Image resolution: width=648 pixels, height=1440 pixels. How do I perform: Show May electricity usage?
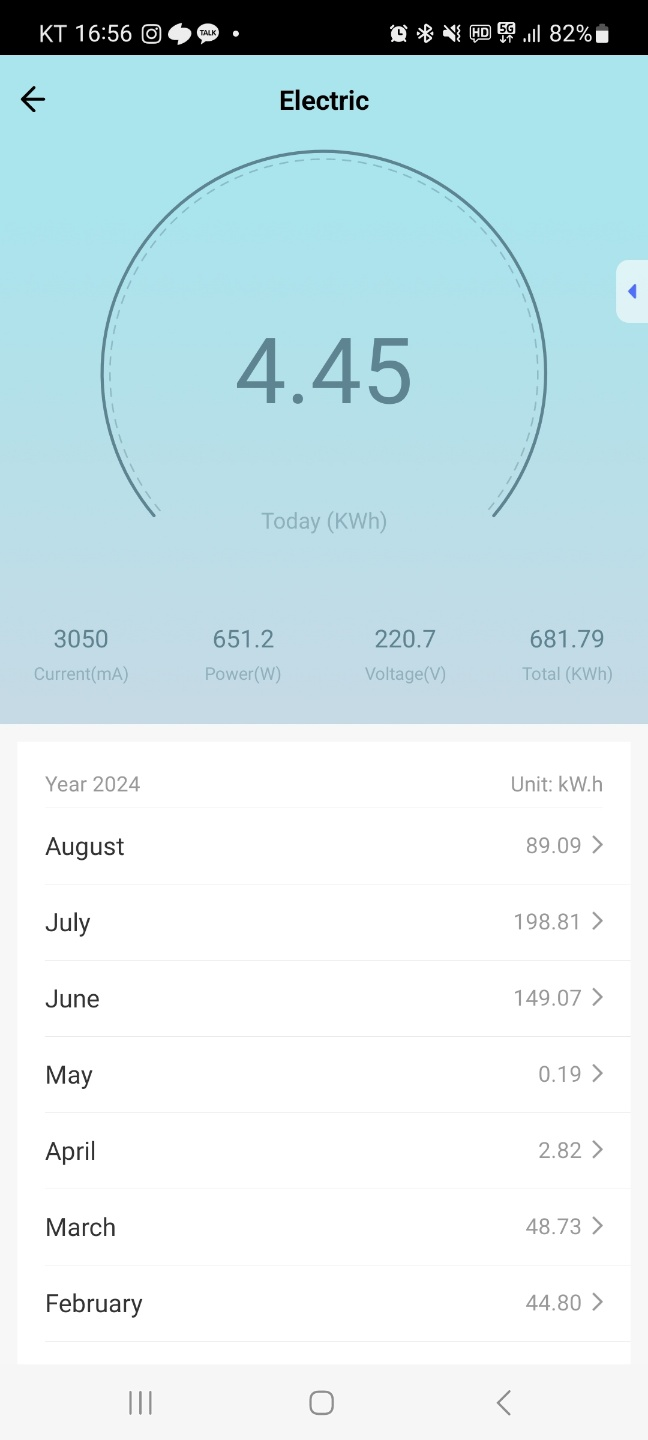[x=324, y=1074]
